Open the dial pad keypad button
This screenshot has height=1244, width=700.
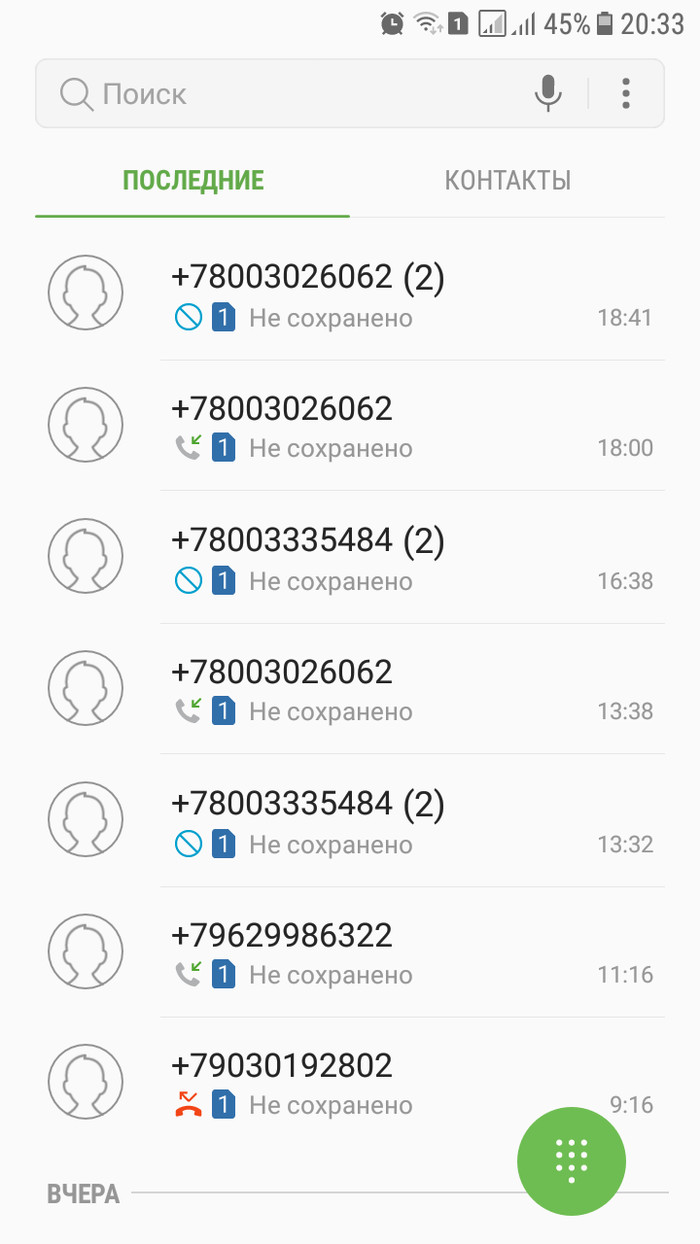[x=571, y=1161]
